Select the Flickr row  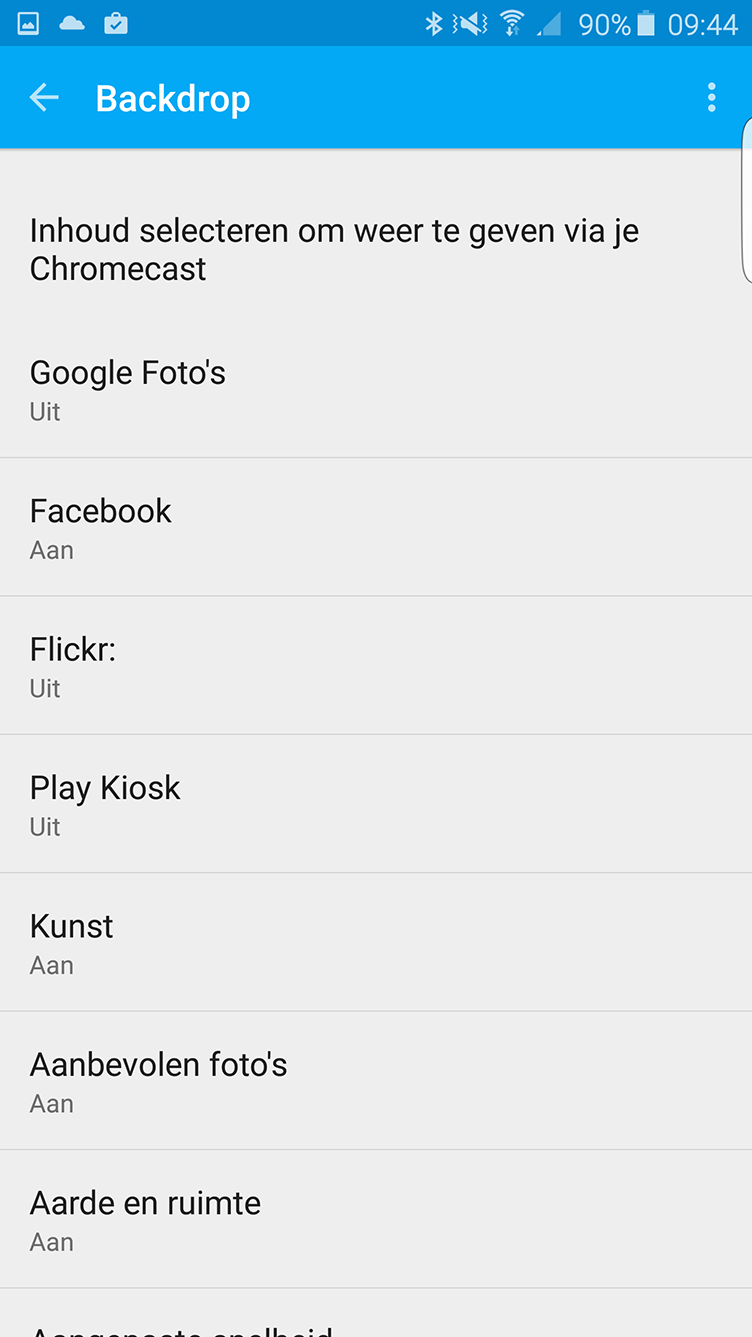click(x=376, y=666)
